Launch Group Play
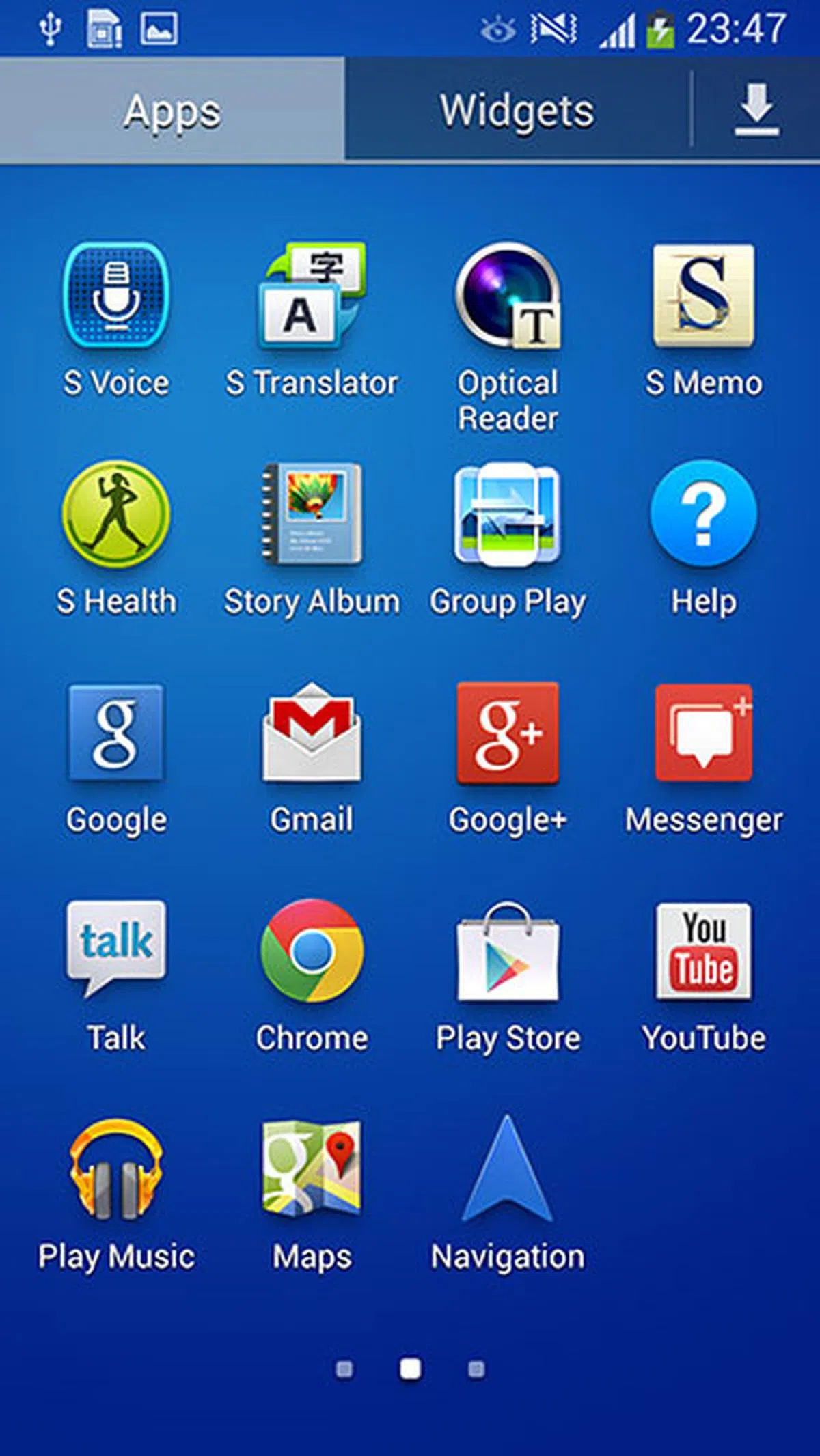 (x=508, y=514)
